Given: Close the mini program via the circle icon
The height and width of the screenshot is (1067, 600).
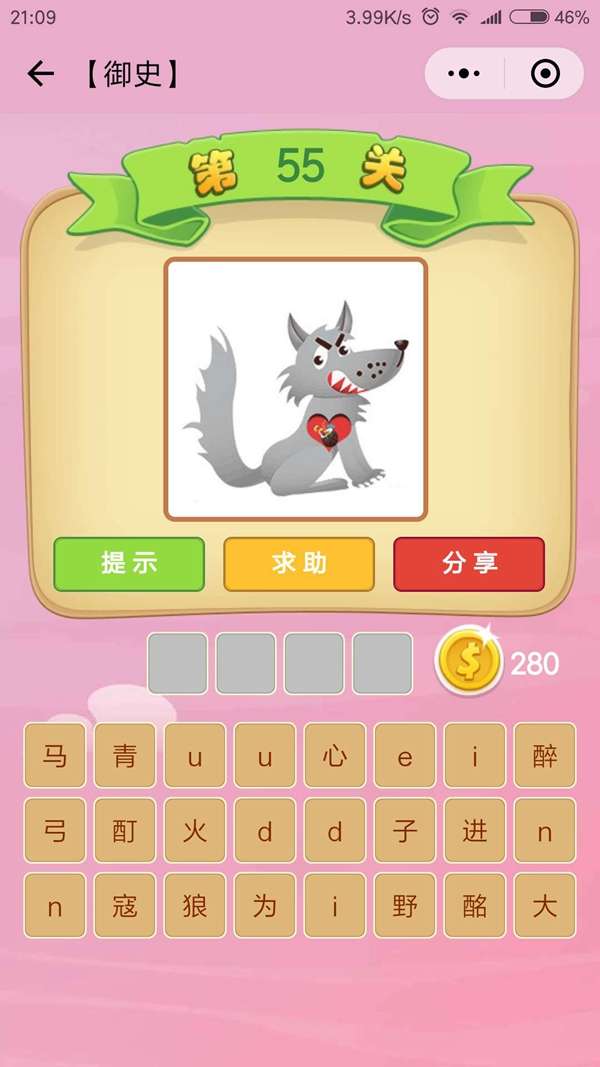Looking at the screenshot, I should click(545, 74).
